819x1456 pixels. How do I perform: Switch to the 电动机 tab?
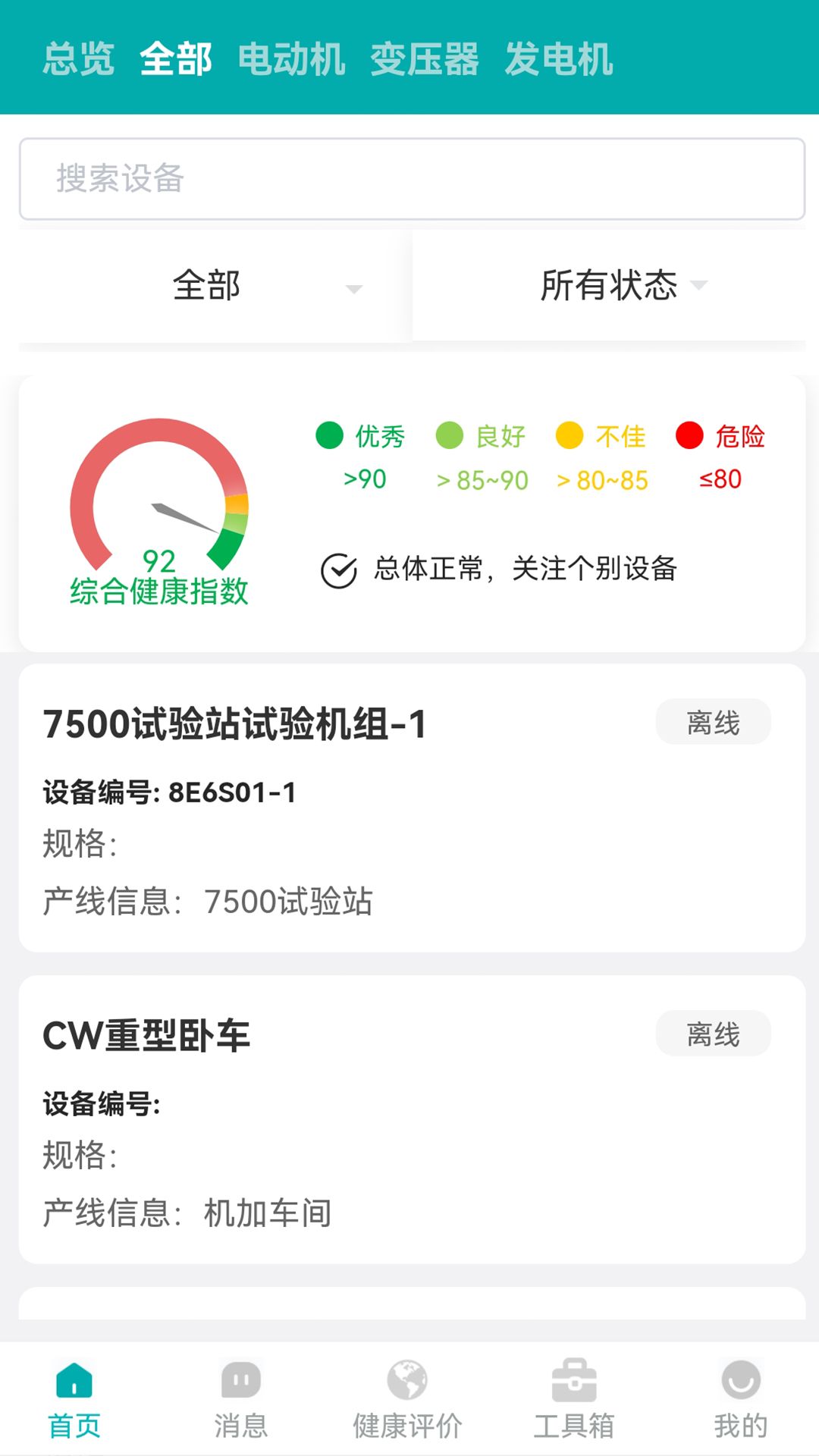(x=292, y=61)
